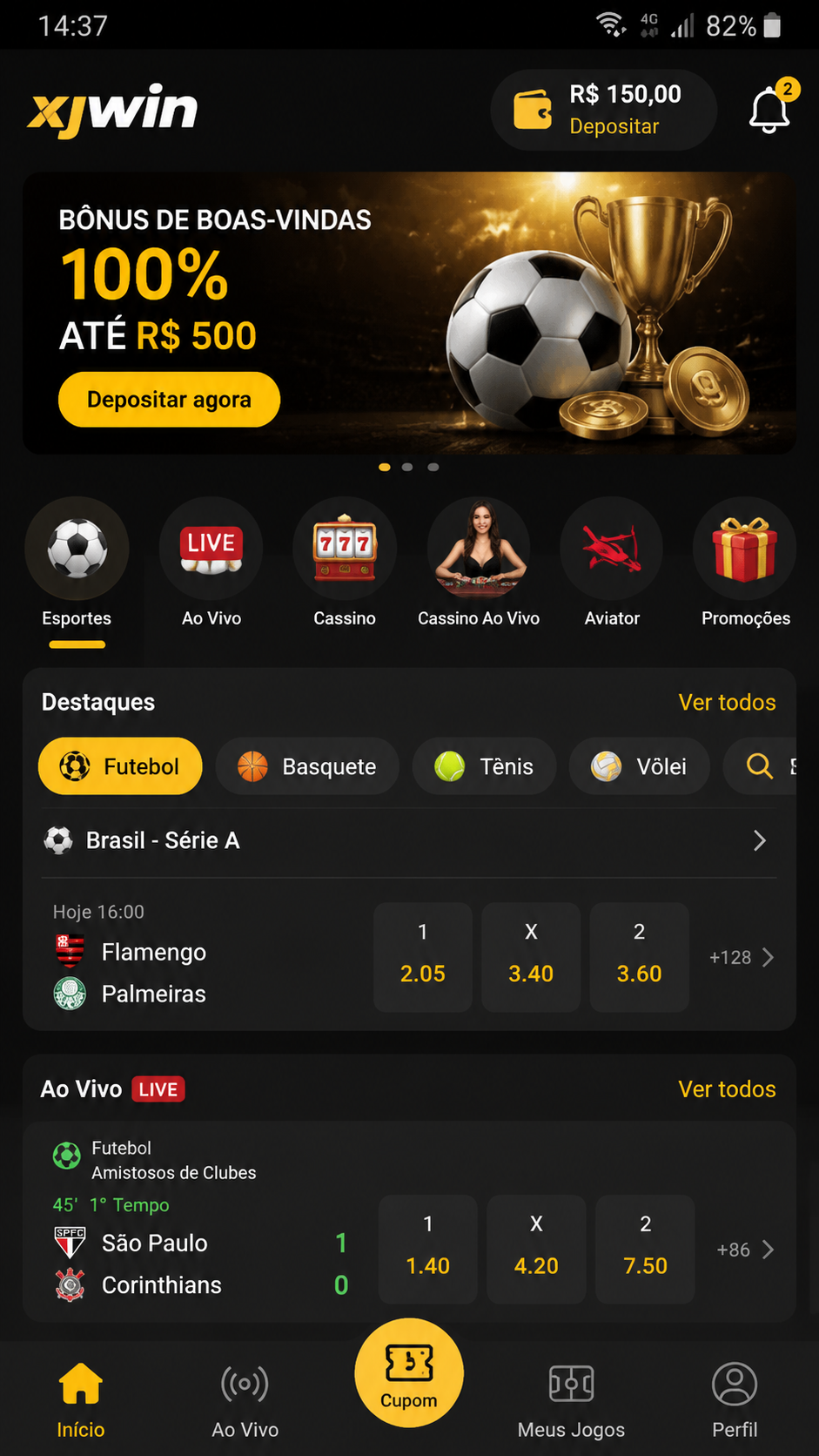
Task: Go to the Perfil tab
Action: tap(735, 1400)
